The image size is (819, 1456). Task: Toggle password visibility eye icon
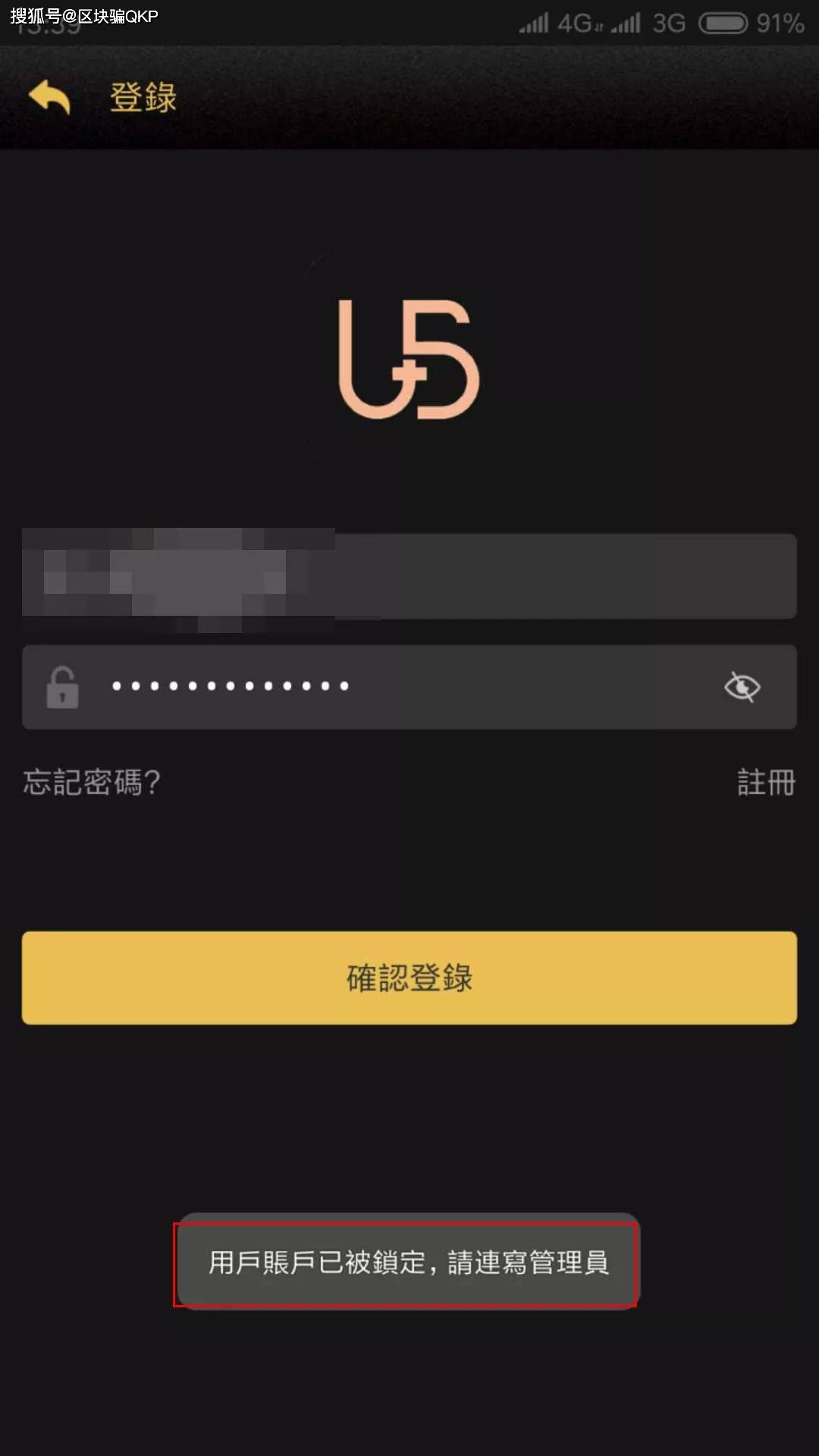point(742,687)
